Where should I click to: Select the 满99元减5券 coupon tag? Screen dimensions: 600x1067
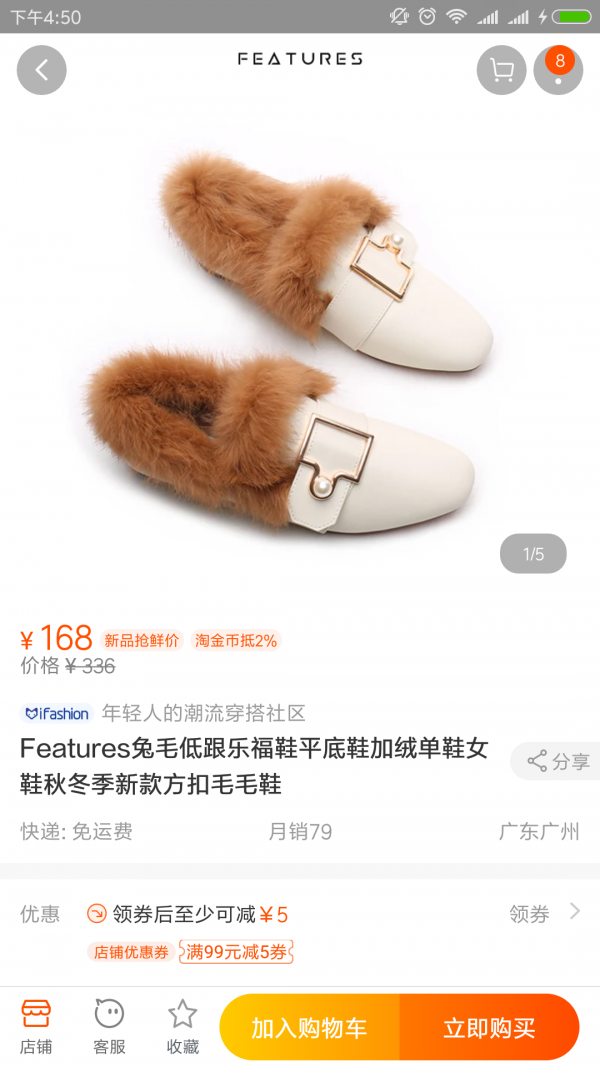coord(236,951)
